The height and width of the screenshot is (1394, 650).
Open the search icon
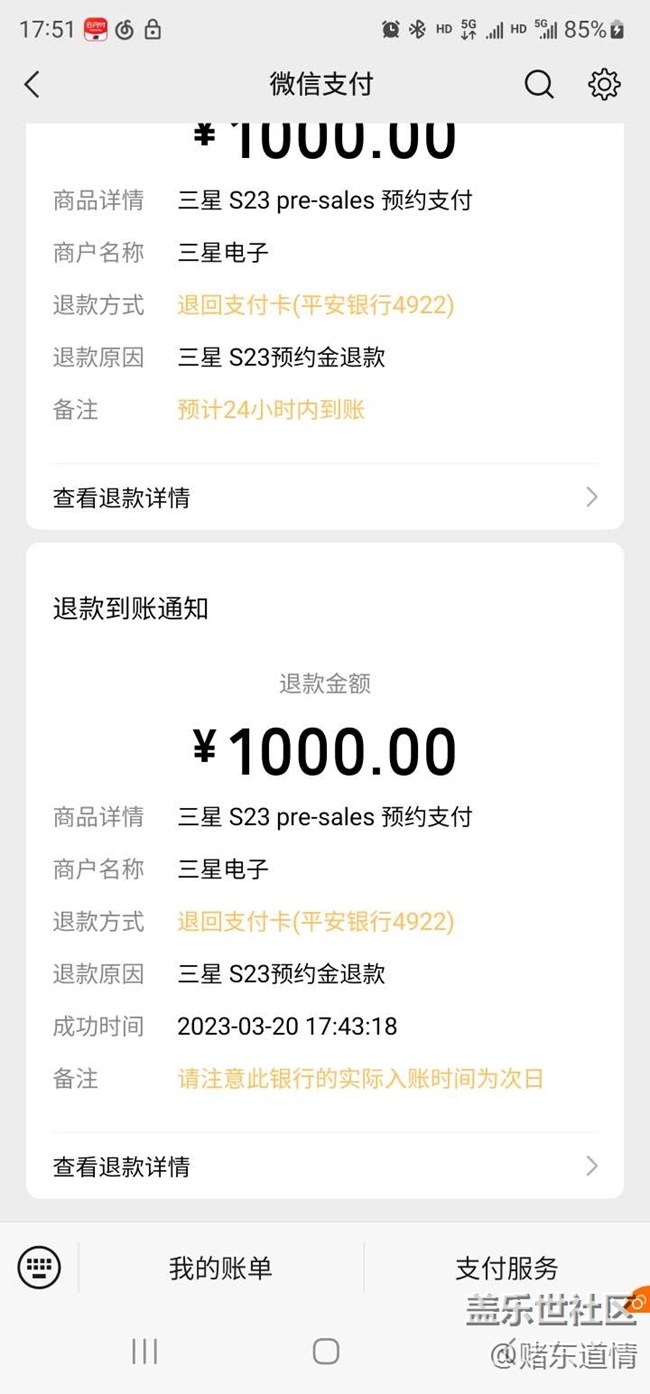click(538, 85)
